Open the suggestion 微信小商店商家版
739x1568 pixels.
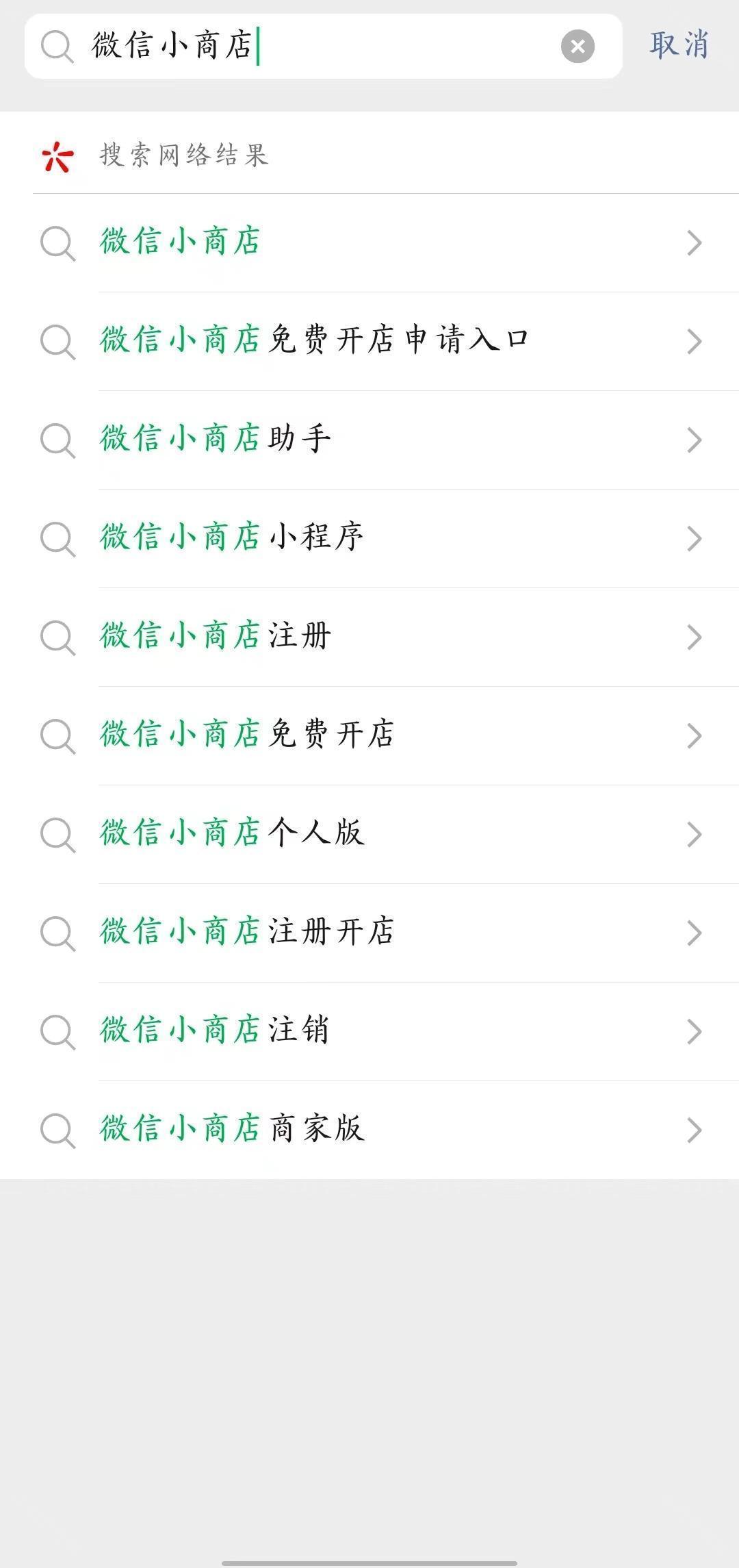point(369,1130)
